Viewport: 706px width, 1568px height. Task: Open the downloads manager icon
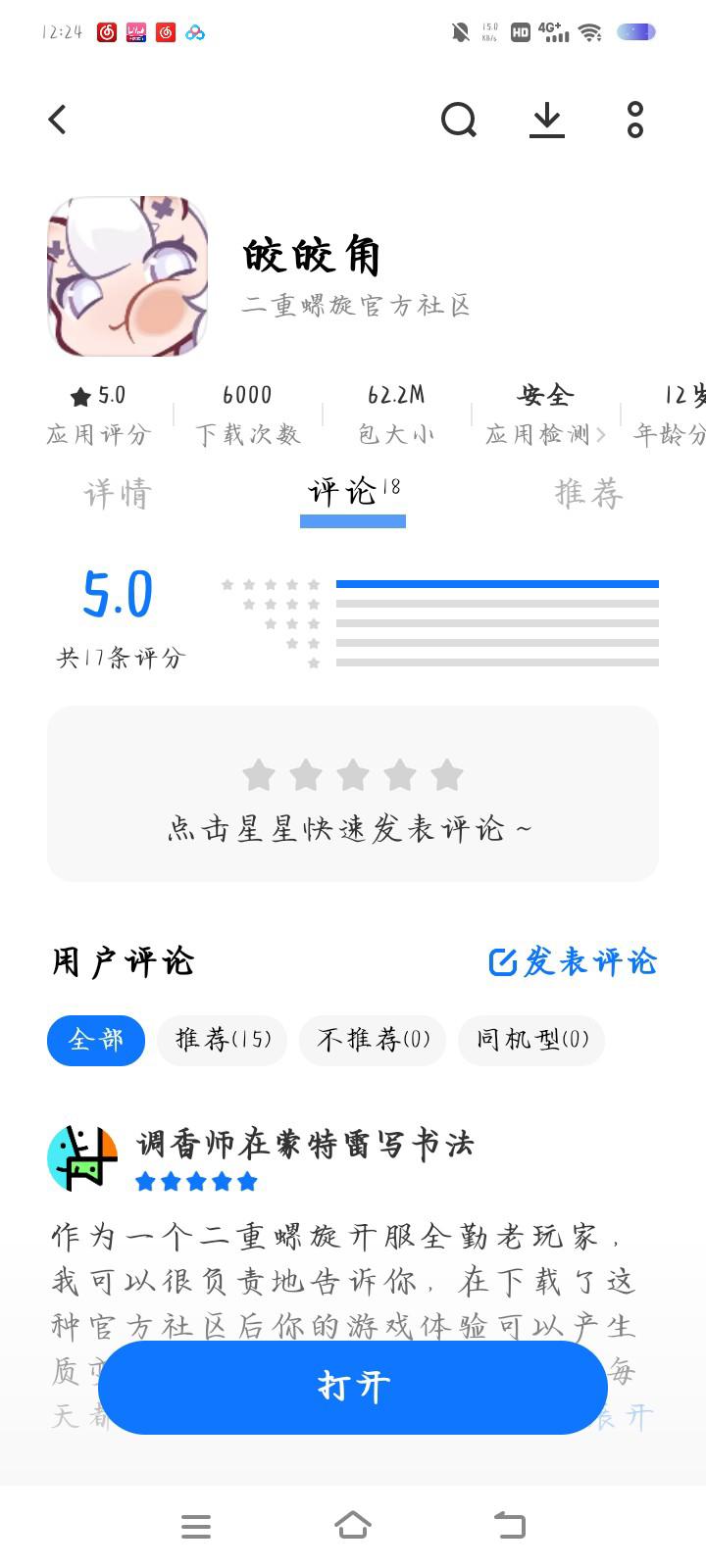tap(546, 120)
